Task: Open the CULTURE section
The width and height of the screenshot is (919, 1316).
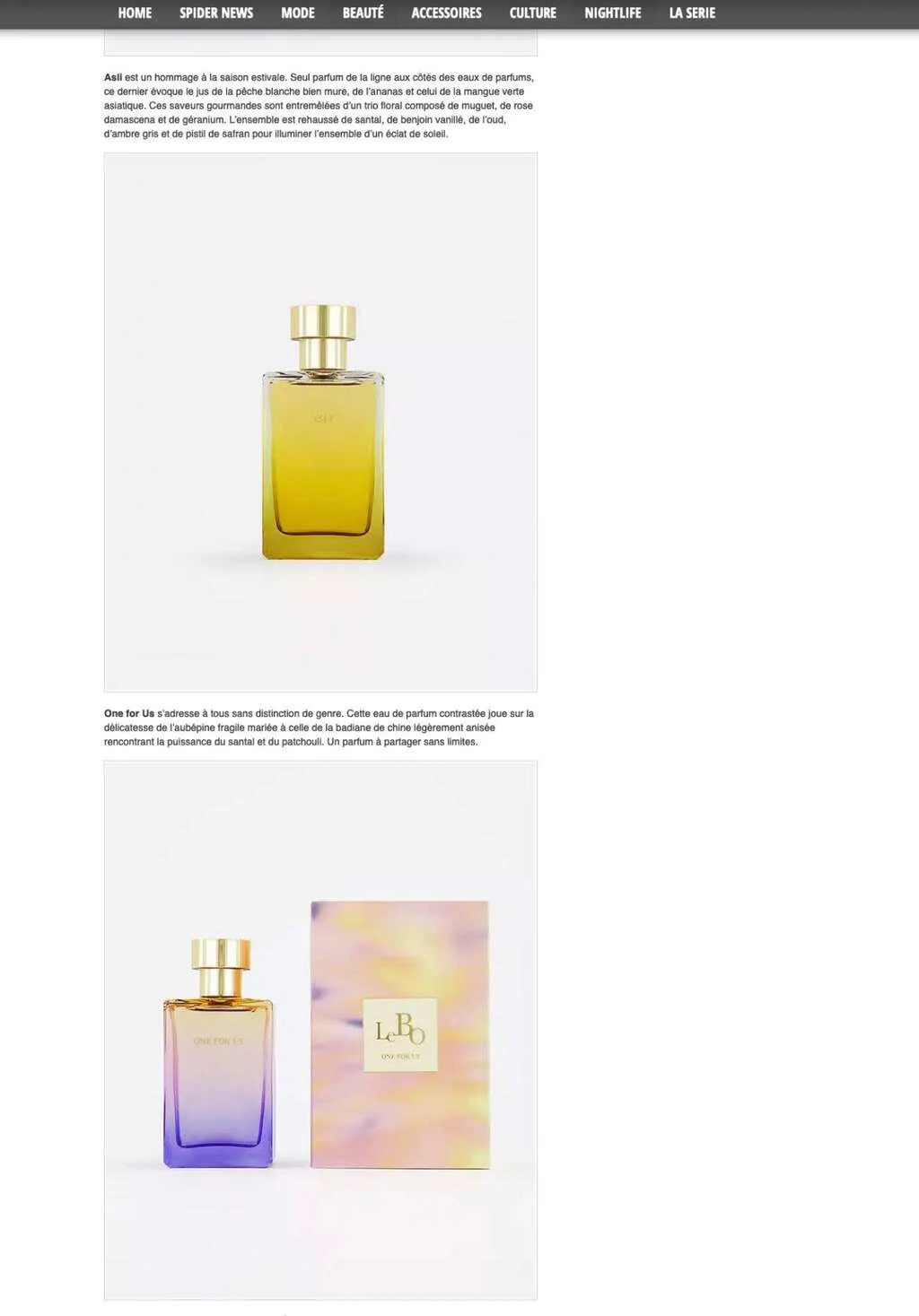Action: click(x=532, y=13)
